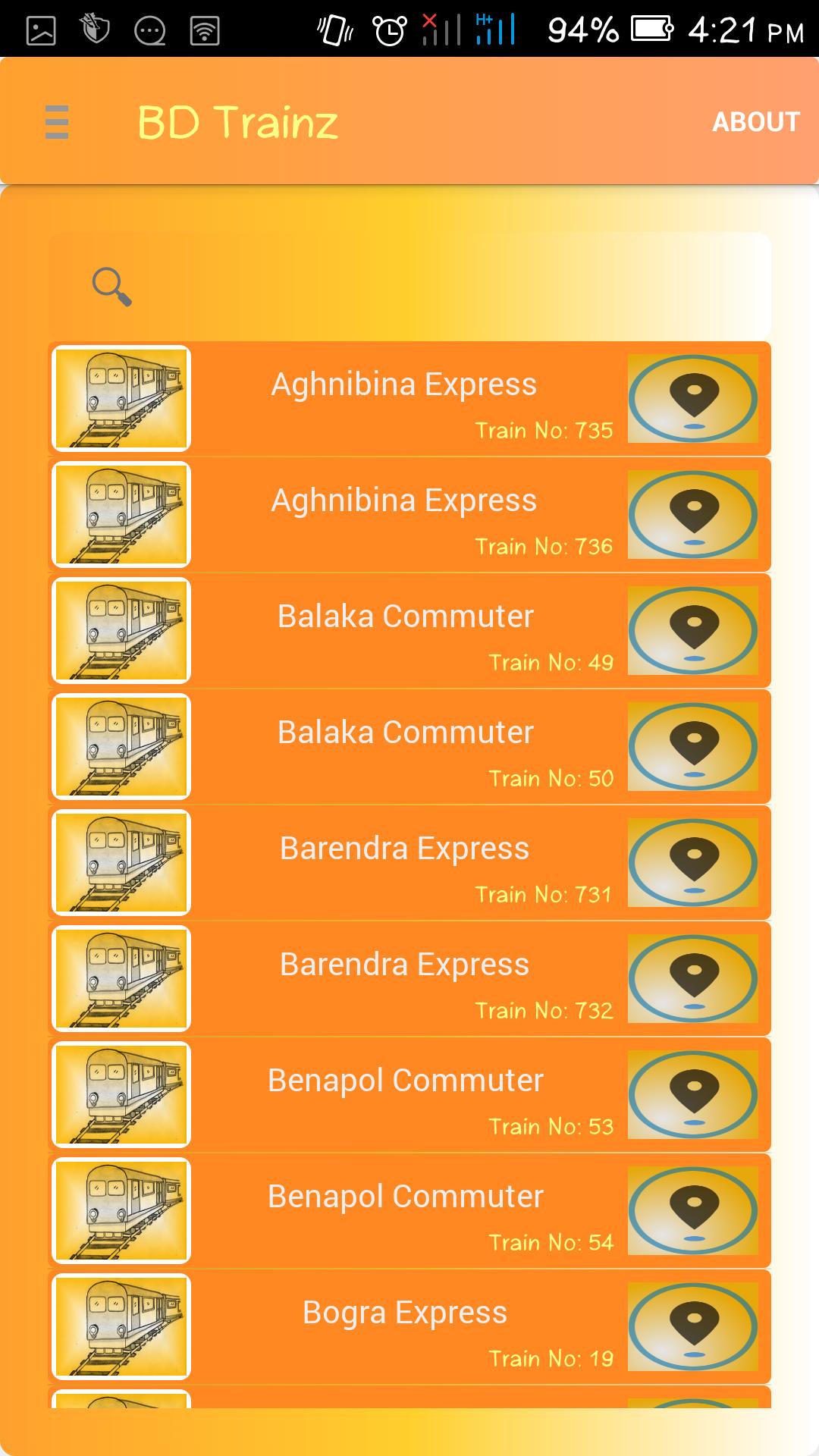Tap the location pin for Aghnibina Express 736
The height and width of the screenshot is (1456, 819).
(x=692, y=516)
